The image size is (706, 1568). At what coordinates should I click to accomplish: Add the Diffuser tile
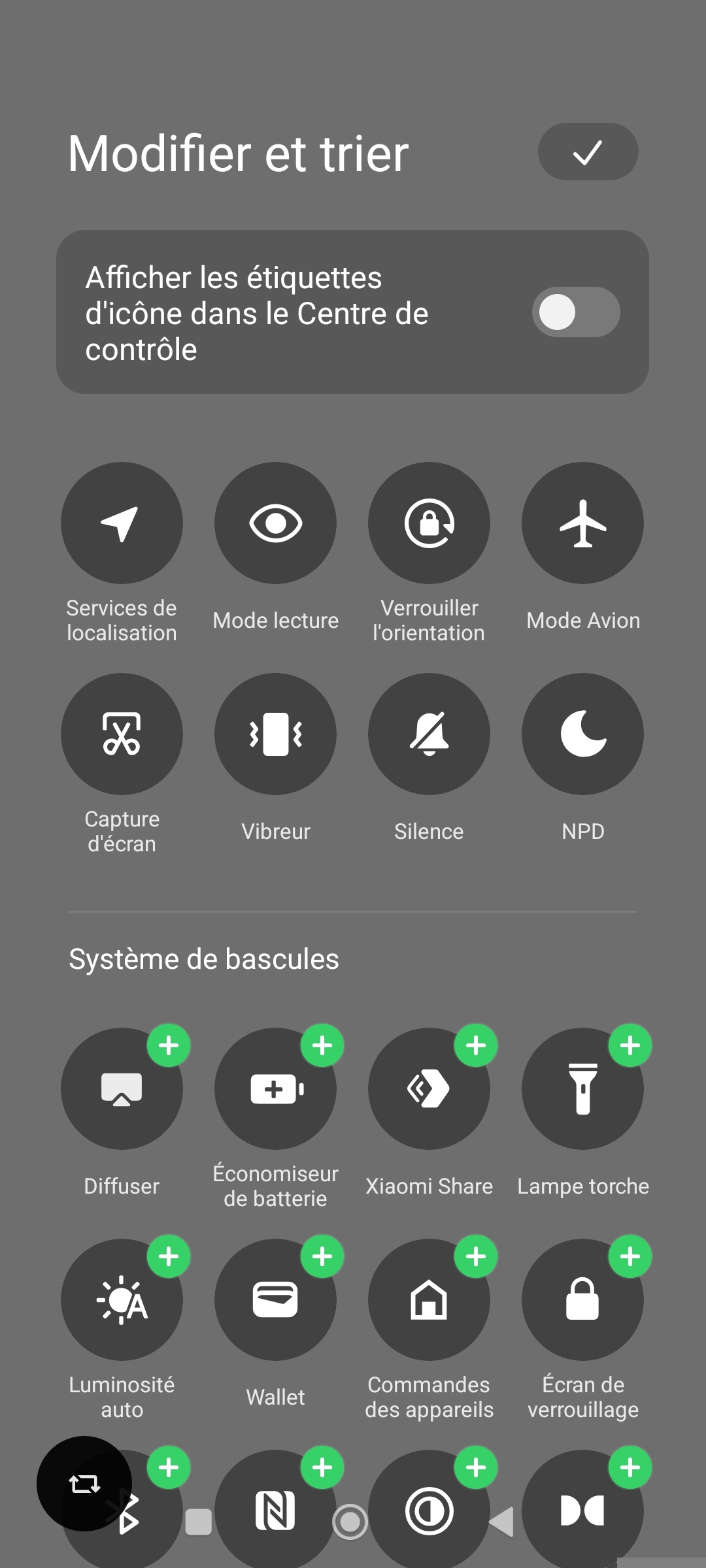pyautogui.click(x=169, y=1045)
